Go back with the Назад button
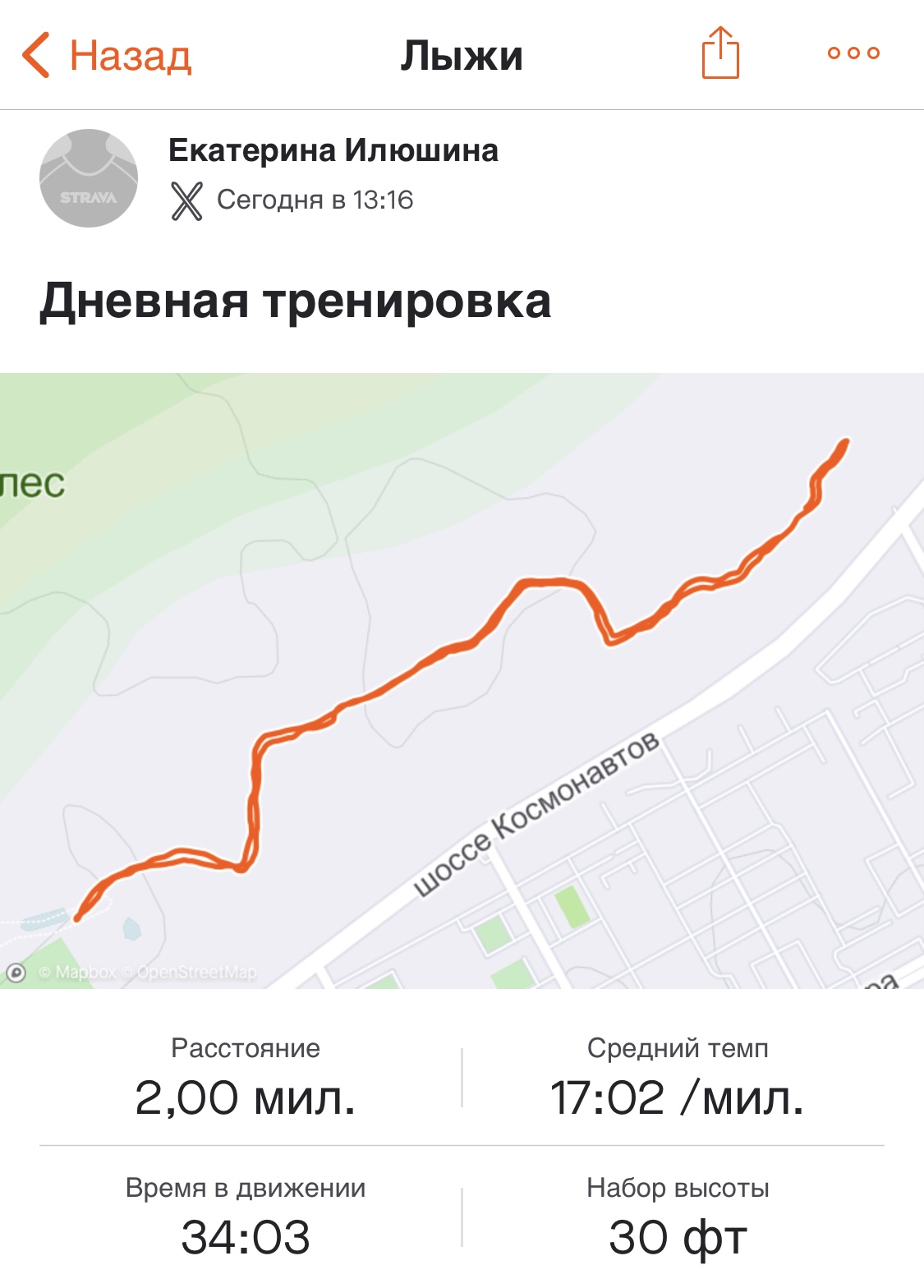Screen dimensions: 924x1288 [107, 55]
